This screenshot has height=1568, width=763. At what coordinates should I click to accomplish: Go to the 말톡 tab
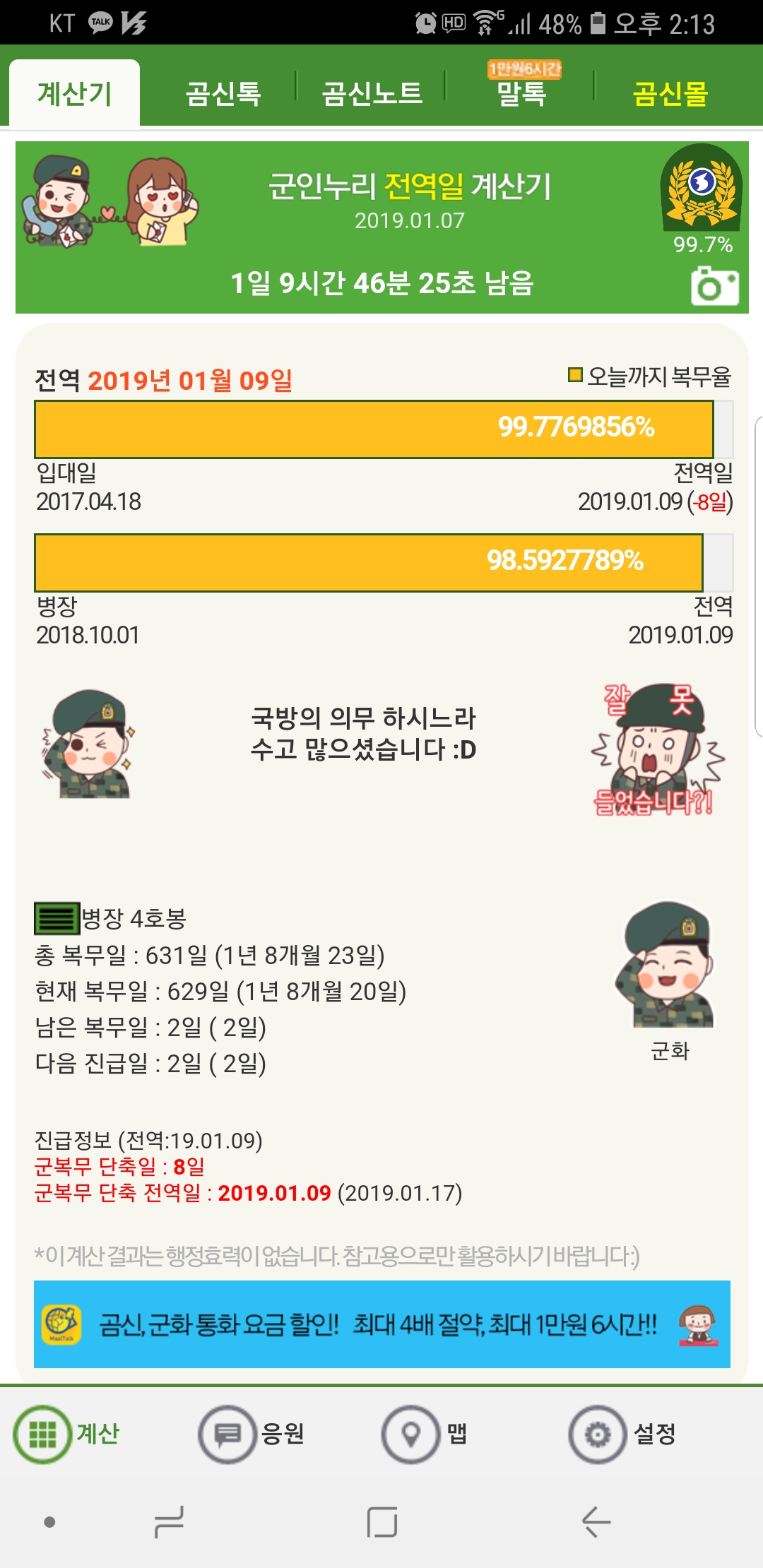521,92
